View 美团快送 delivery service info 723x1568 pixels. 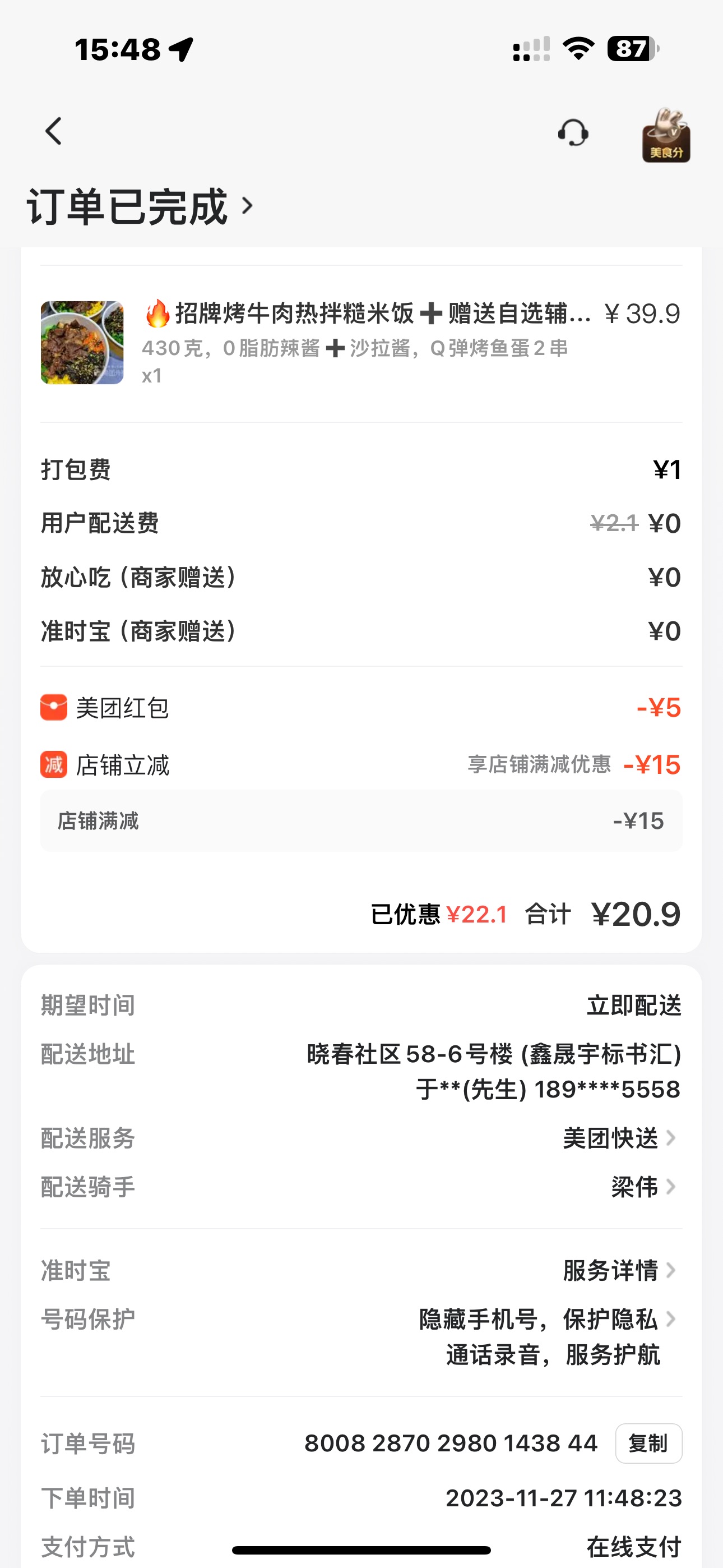(618, 1138)
